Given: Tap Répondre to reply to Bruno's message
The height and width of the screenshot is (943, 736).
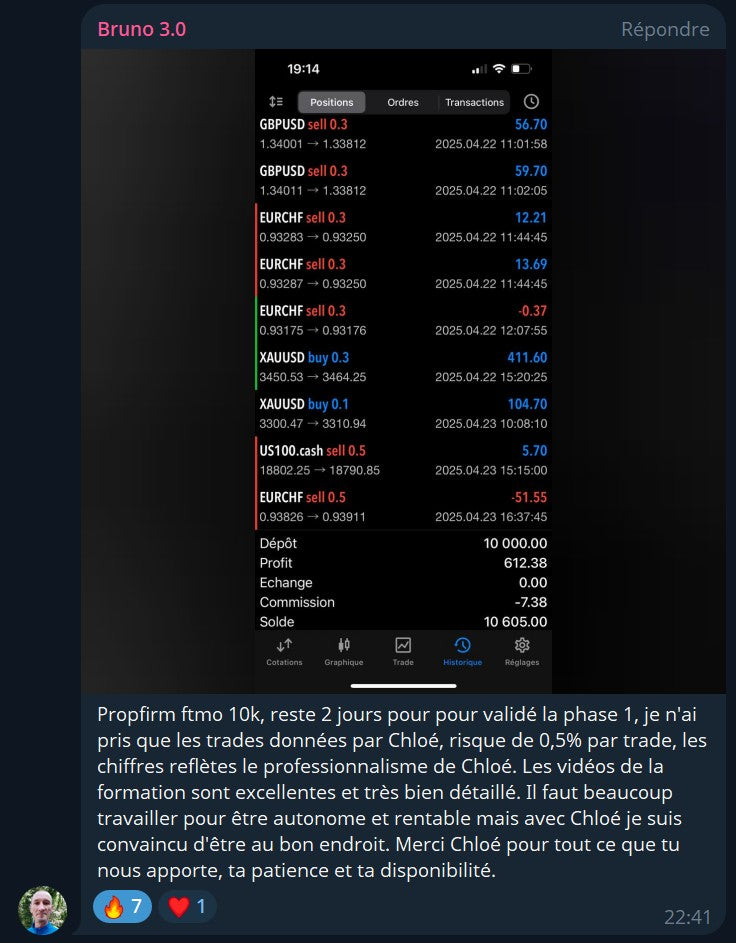Looking at the screenshot, I should click(665, 29).
